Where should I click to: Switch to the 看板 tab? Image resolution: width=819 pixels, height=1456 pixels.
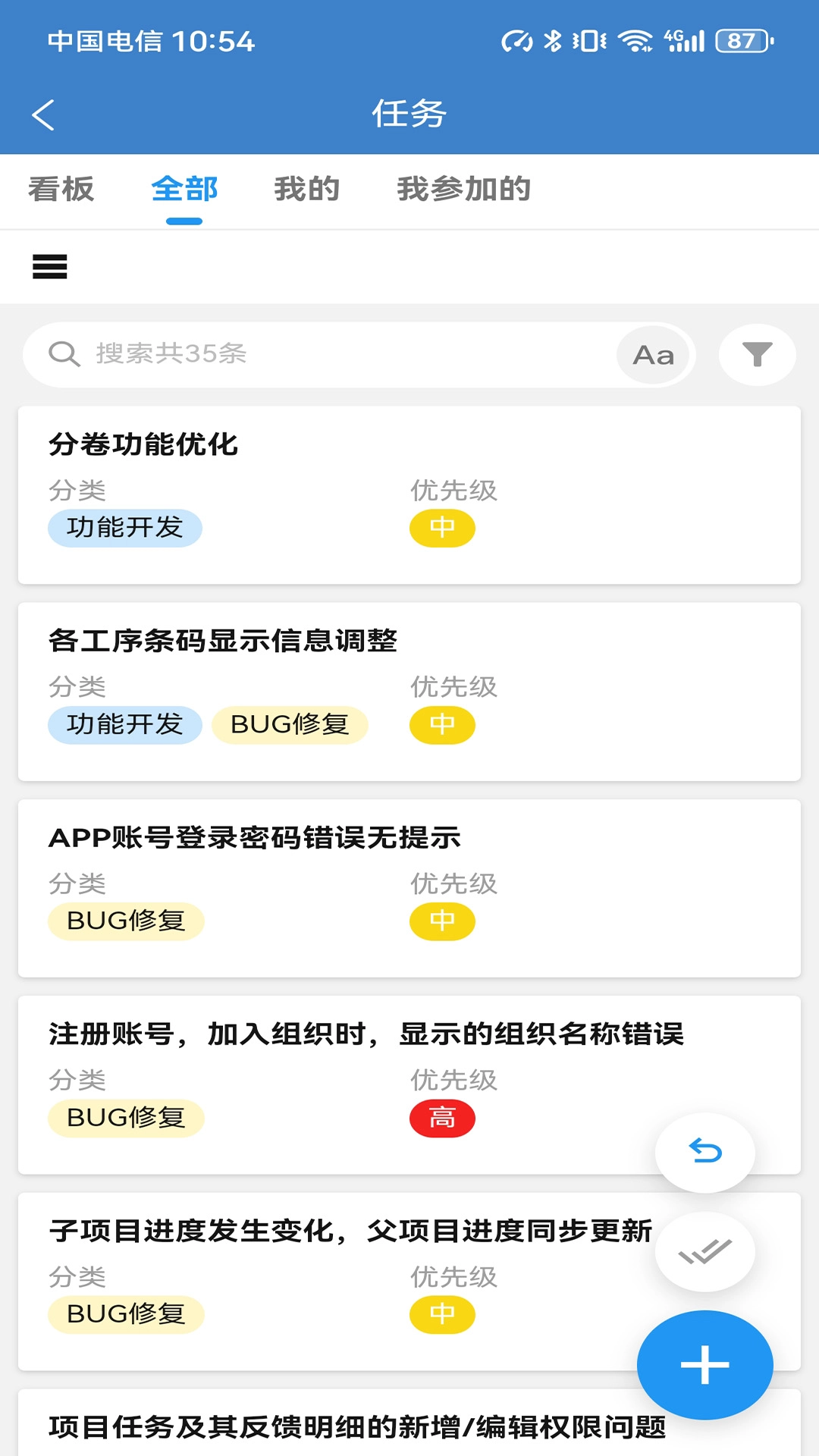(x=61, y=190)
